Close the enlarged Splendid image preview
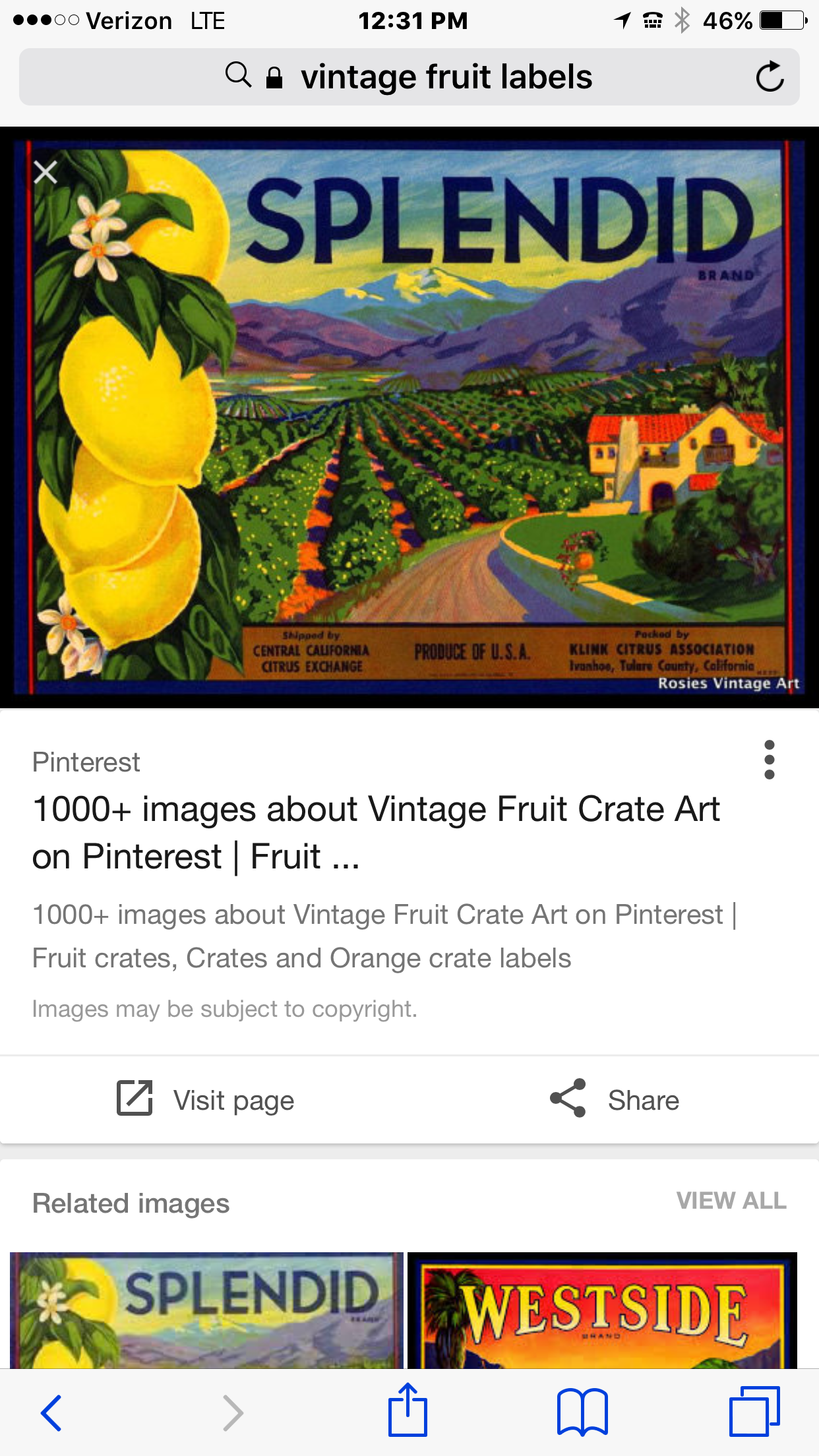 coord(45,173)
